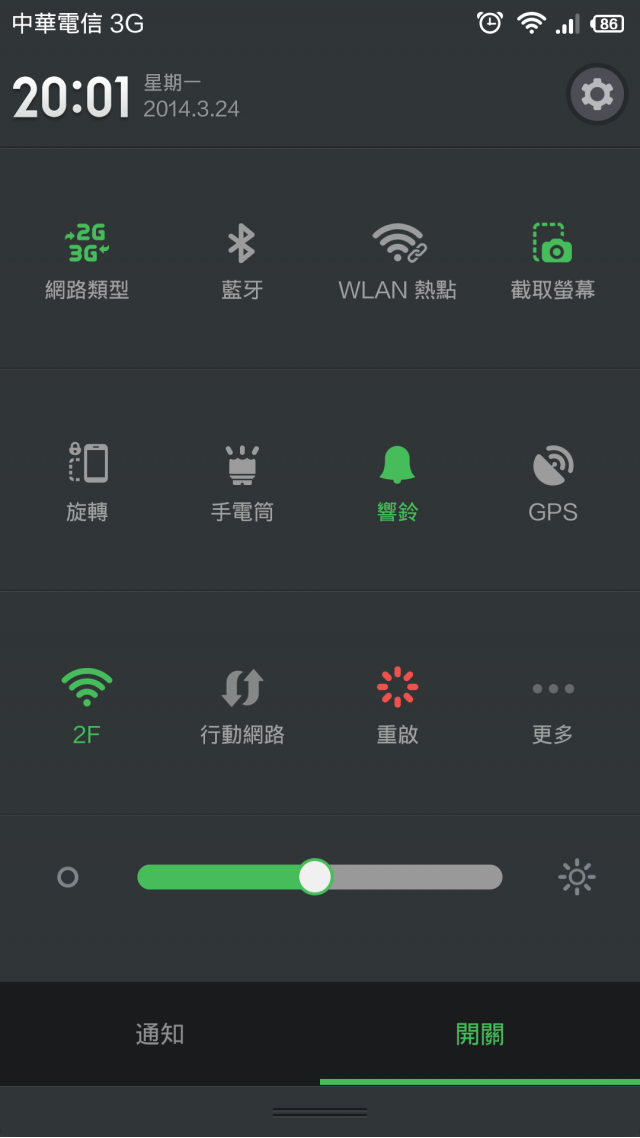Toggle the 網路類型 network type switch

click(x=87, y=261)
